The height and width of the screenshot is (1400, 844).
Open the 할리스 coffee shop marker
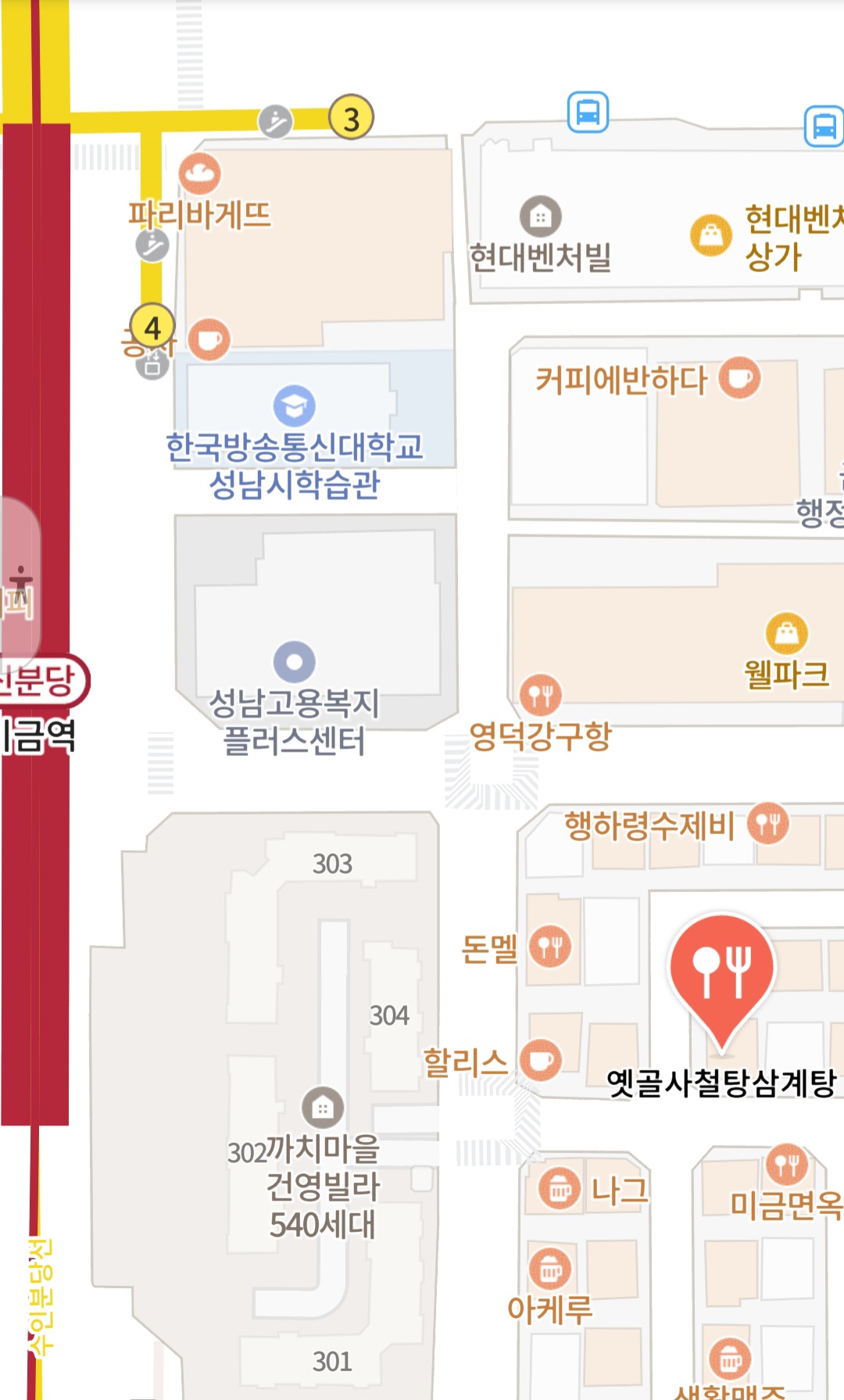[x=541, y=1060]
